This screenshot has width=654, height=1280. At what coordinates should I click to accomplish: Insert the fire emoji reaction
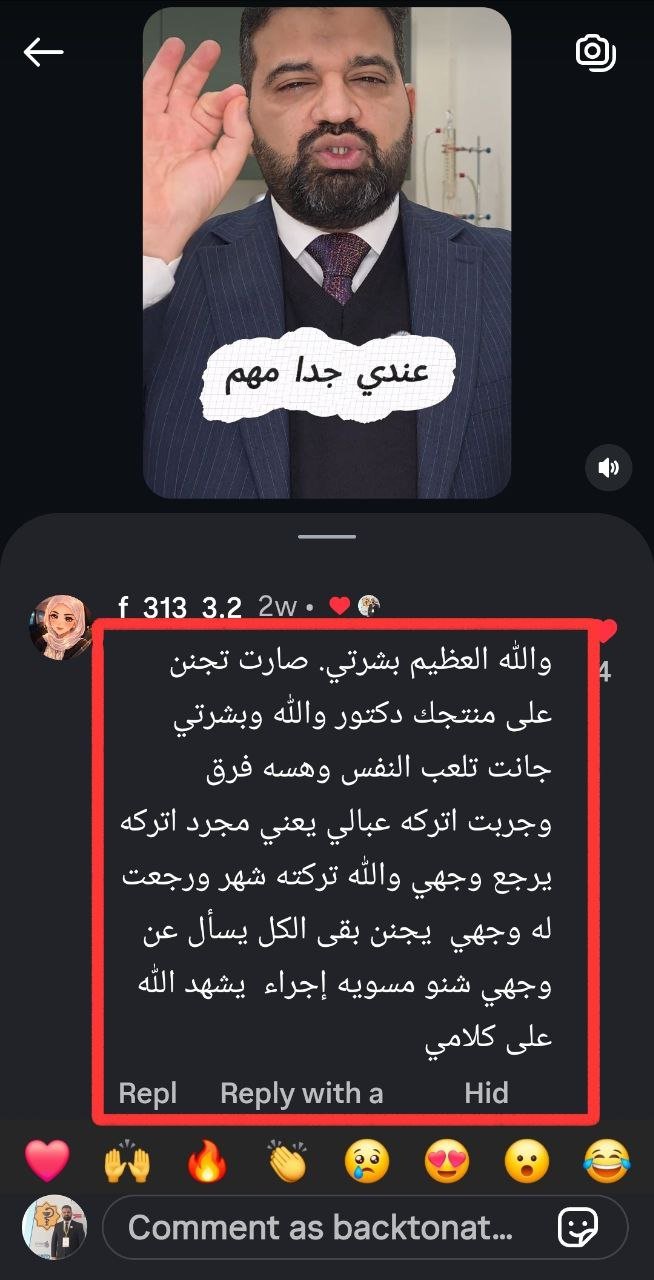click(x=207, y=1161)
